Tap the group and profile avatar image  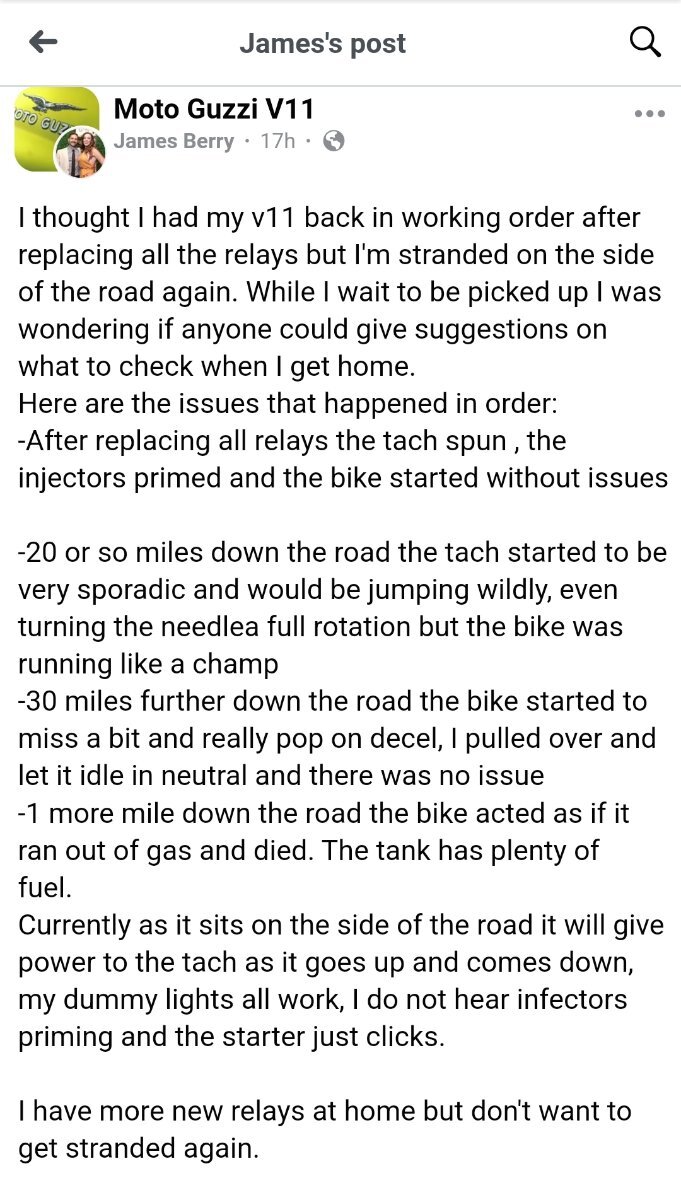click(x=60, y=132)
